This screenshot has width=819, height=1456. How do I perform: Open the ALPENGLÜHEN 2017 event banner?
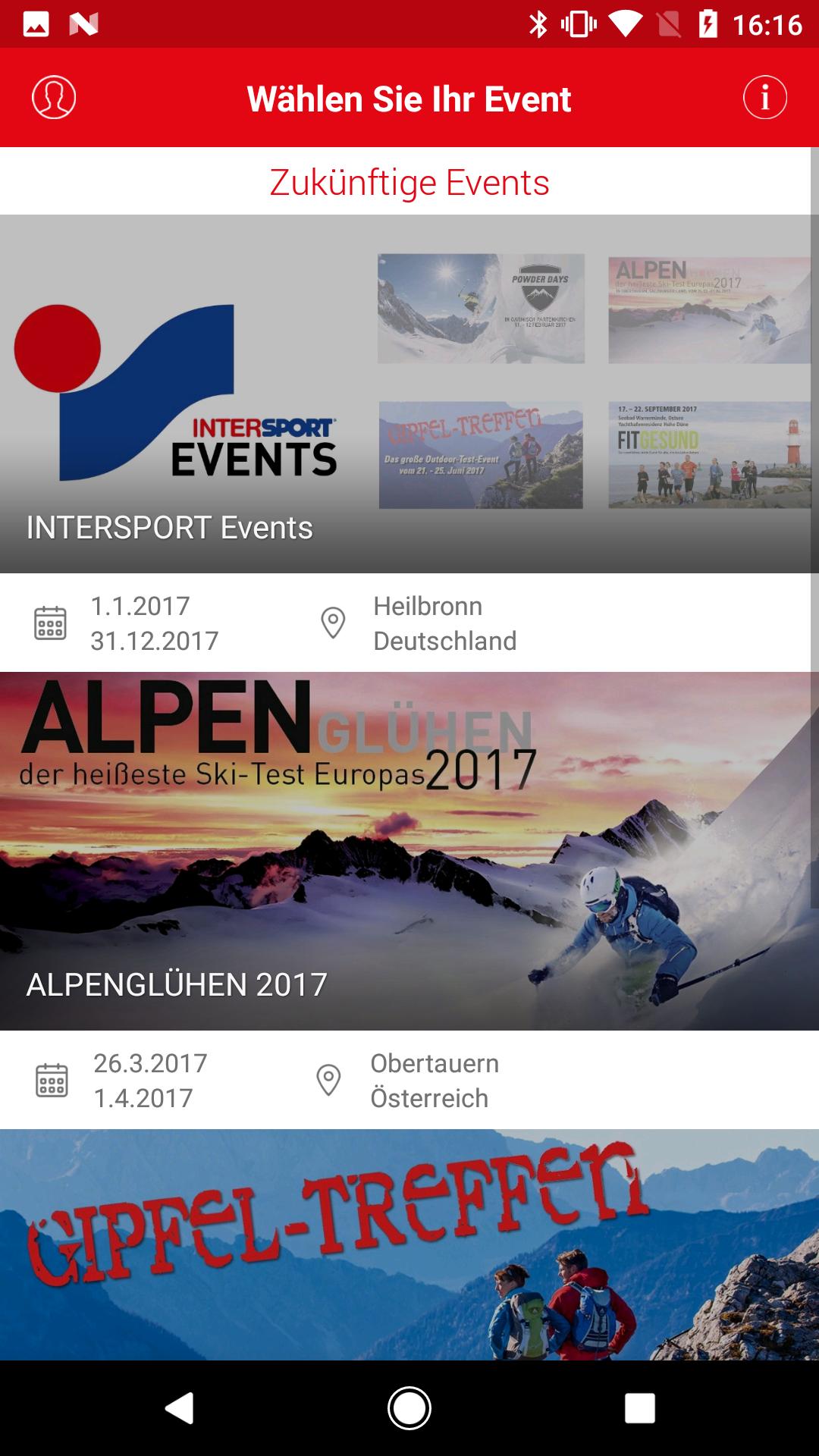(x=409, y=849)
